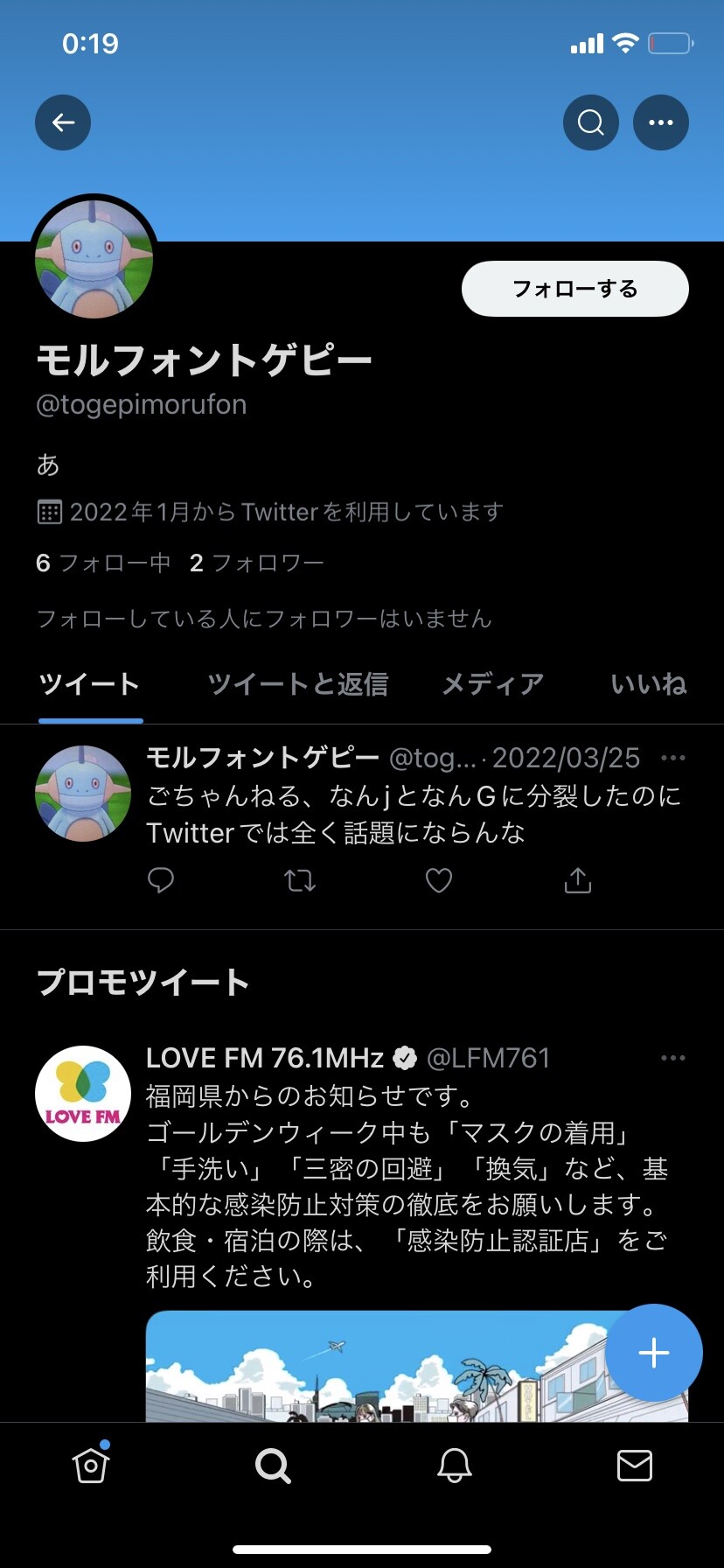Image resolution: width=724 pixels, height=1568 pixels.
Task: Open the notifications bell tab
Action: [x=455, y=1465]
